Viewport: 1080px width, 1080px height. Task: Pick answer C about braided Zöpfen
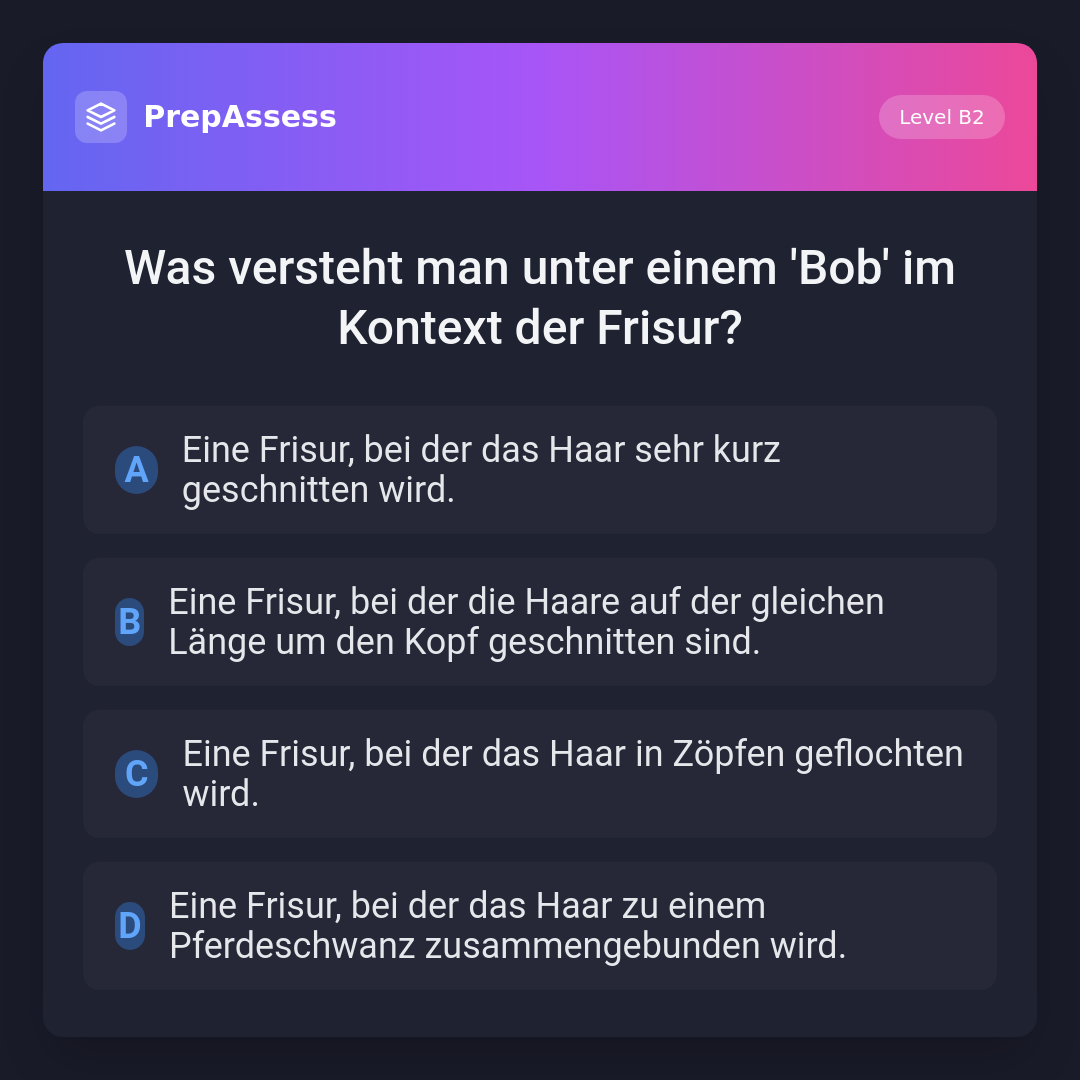point(540,774)
